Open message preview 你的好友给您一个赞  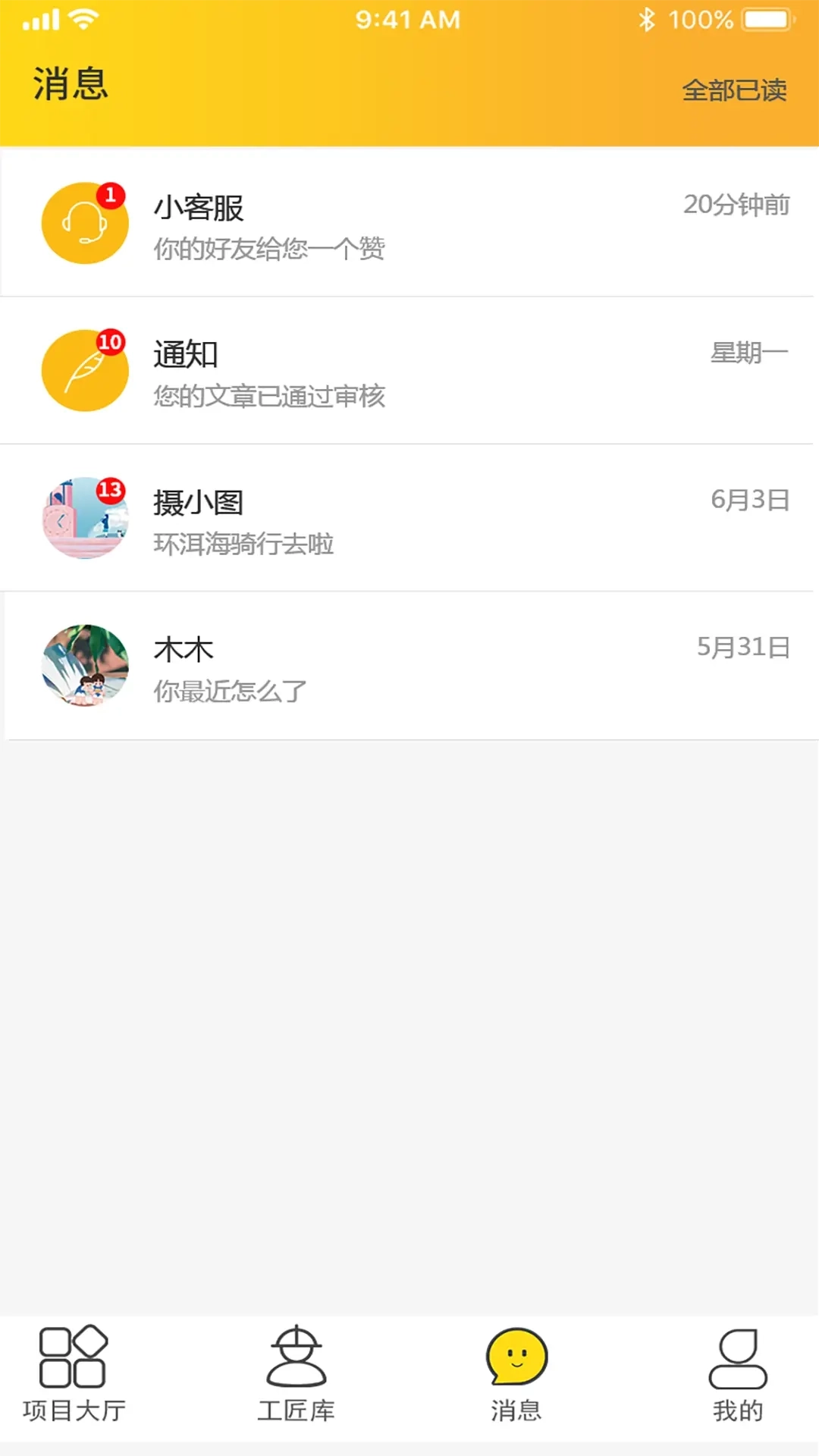(x=268, y=248)
